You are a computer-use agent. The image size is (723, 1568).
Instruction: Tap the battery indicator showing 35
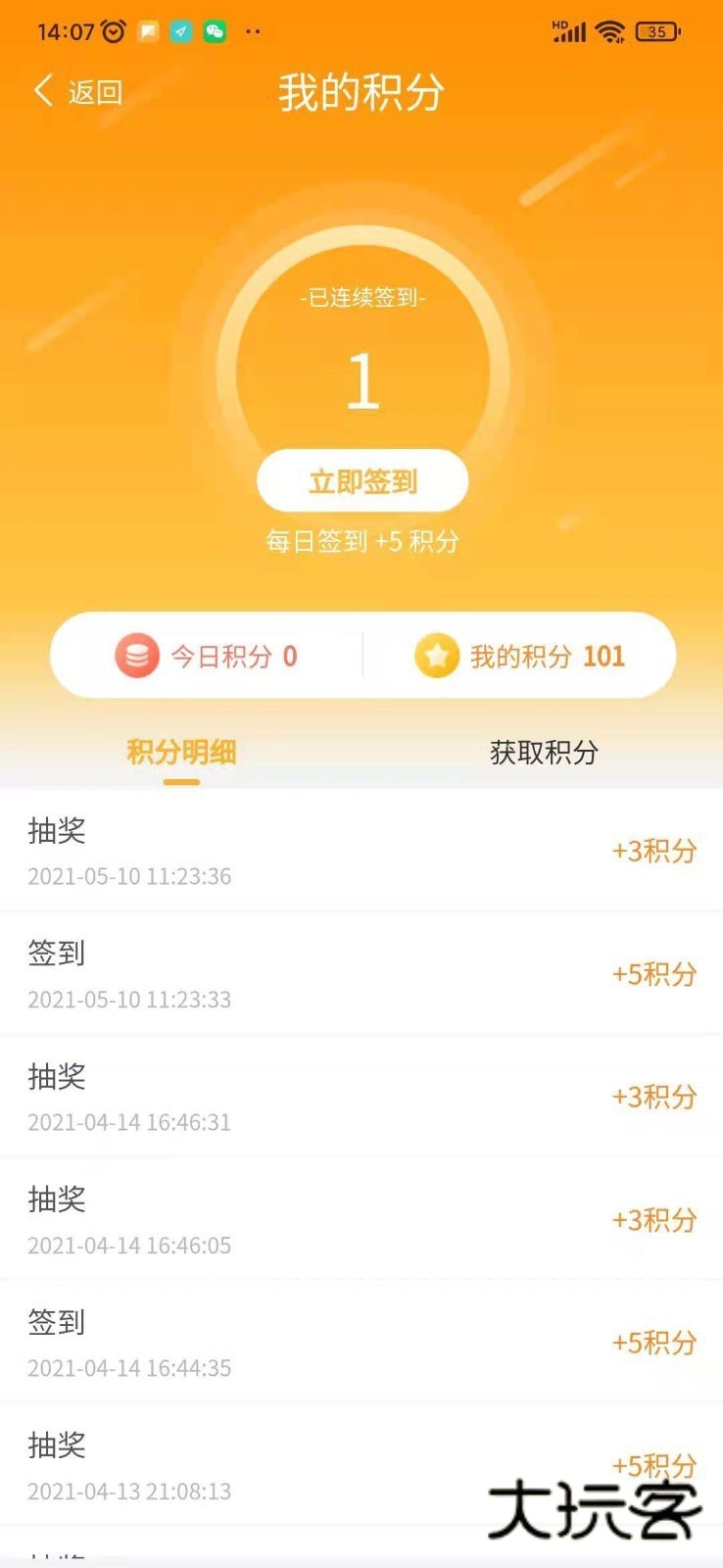pos(658,30)
